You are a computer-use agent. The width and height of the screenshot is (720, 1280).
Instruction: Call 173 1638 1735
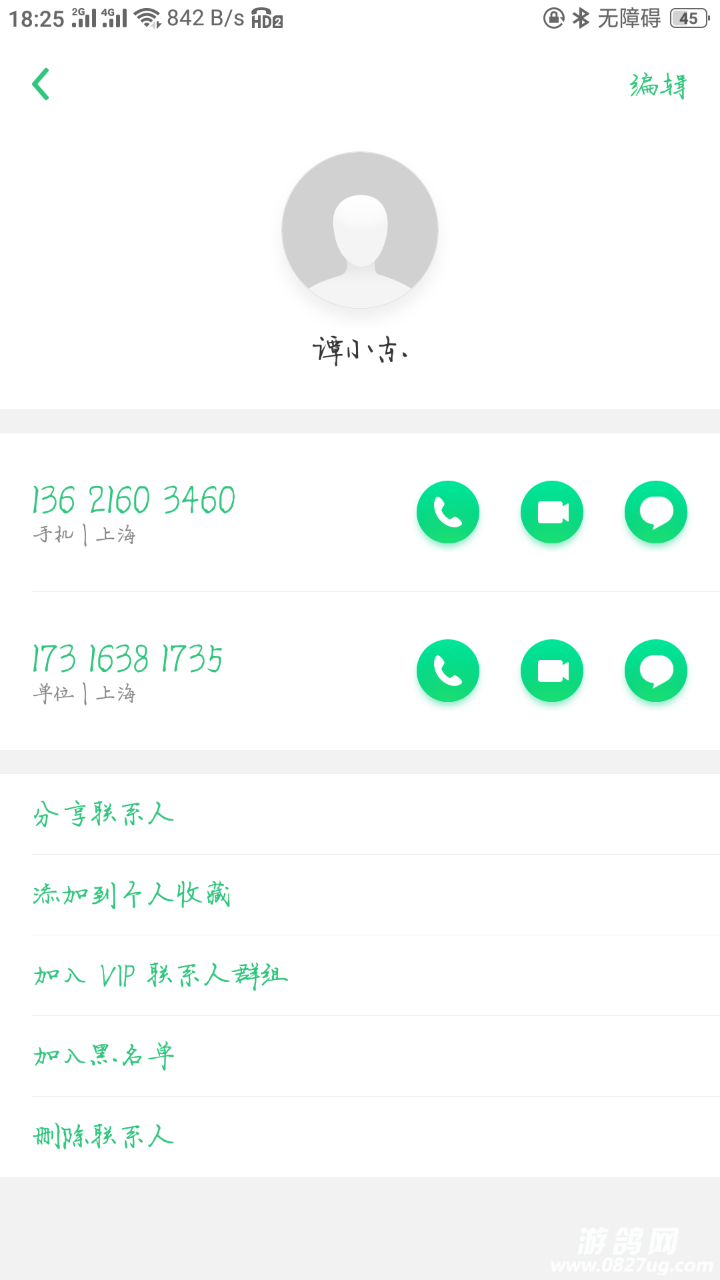[x=448, y=670]
